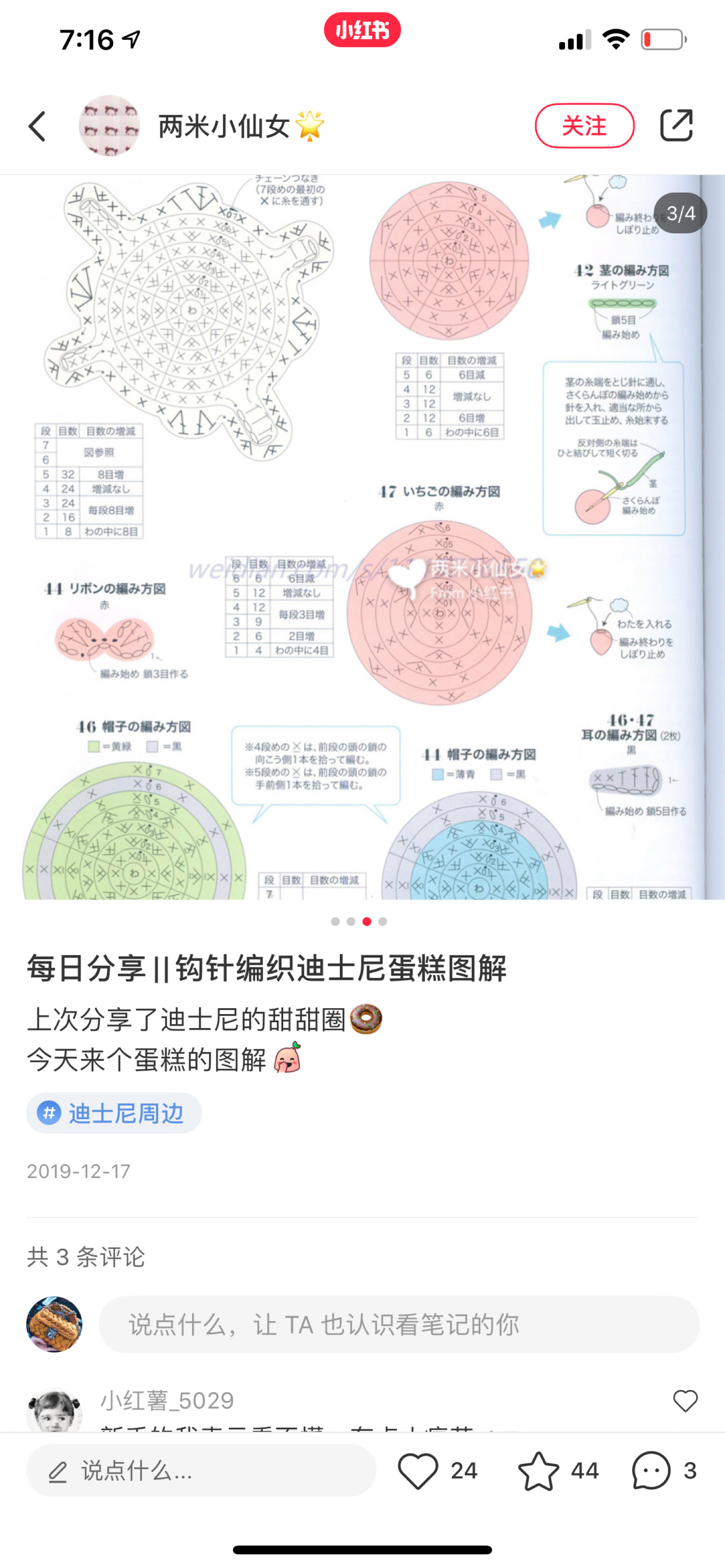
Task: Open the 迪士尼周边 hashtag
Action: tap(114, 1113)
